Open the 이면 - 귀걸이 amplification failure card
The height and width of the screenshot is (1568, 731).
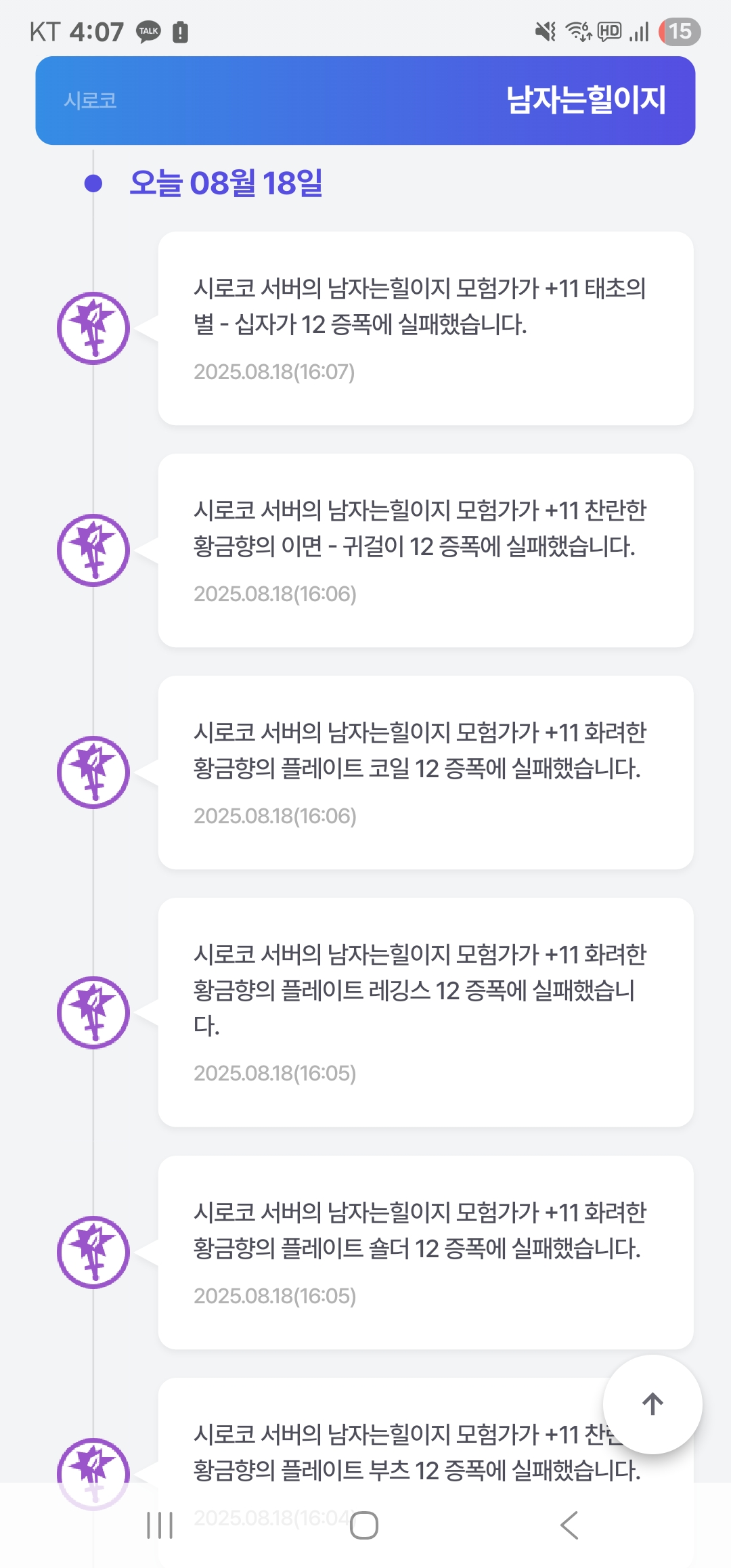coord(426,550)
